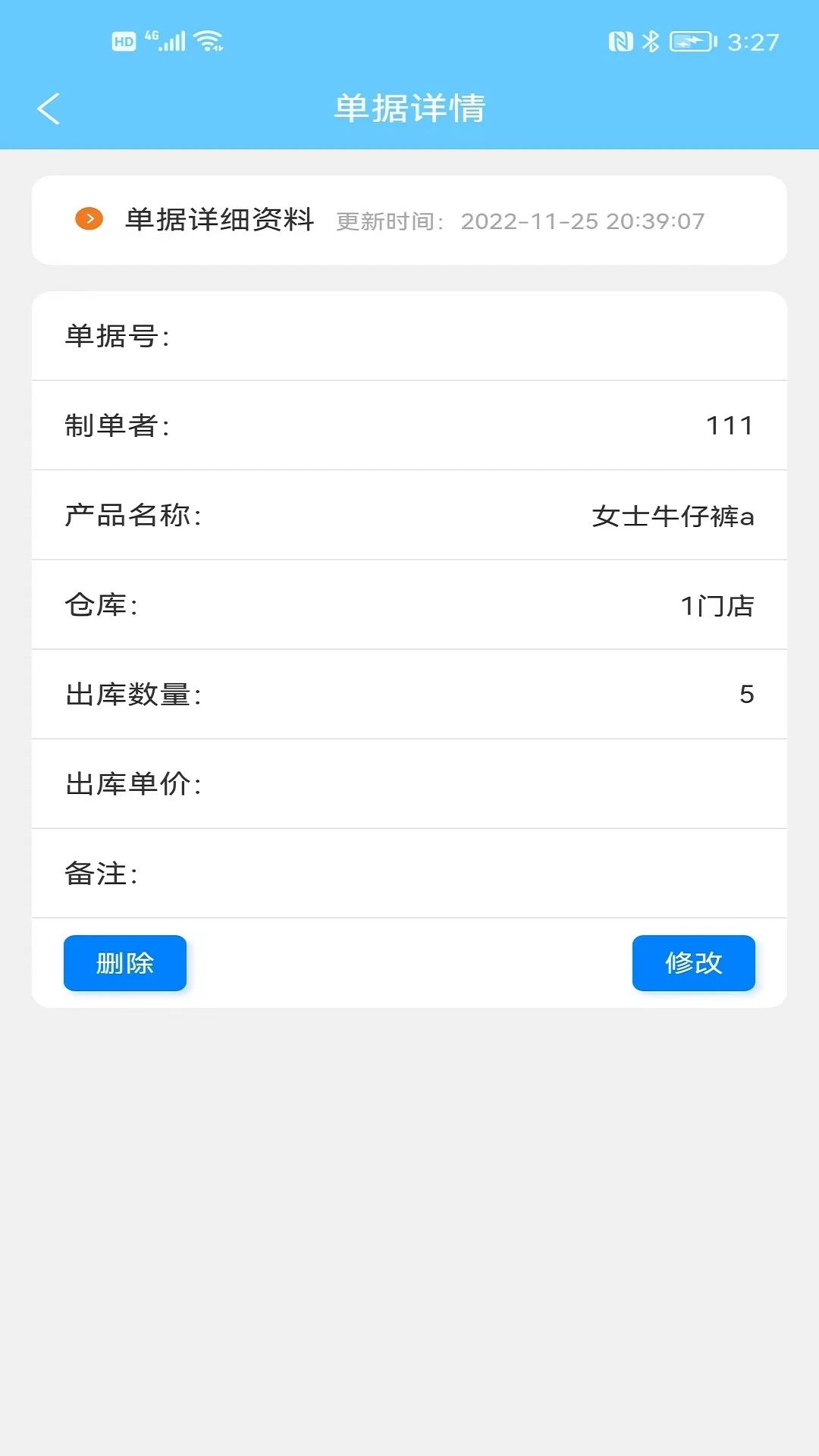Click the back arrow to return

click(x=49, y=108)
